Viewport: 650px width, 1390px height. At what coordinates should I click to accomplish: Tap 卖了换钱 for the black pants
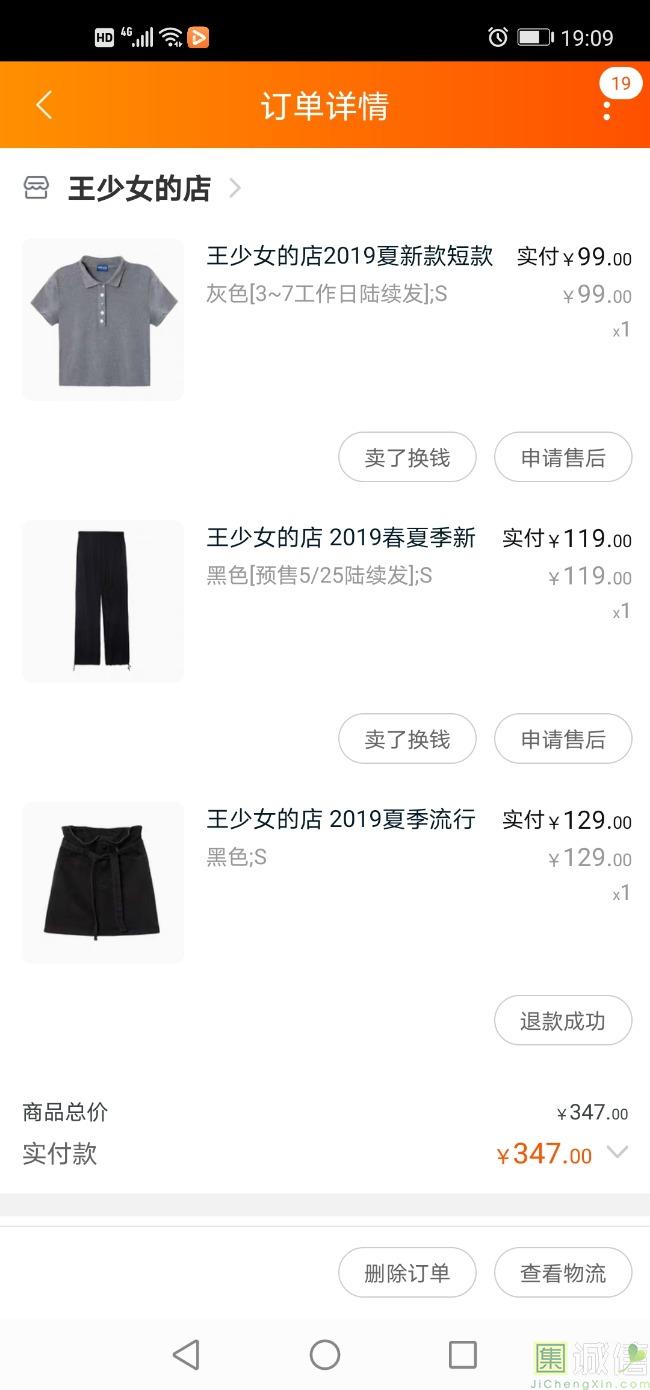[x=407, y=739]
